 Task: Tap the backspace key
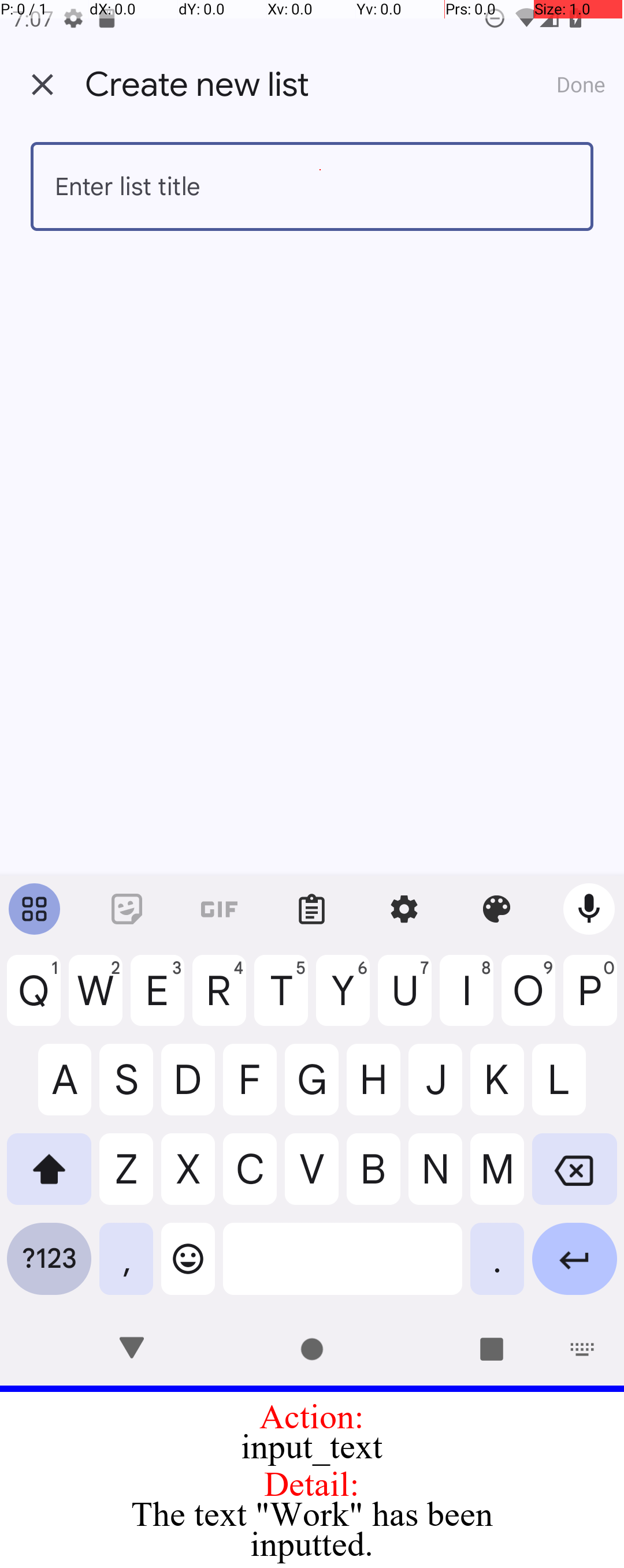(573, 1168)
